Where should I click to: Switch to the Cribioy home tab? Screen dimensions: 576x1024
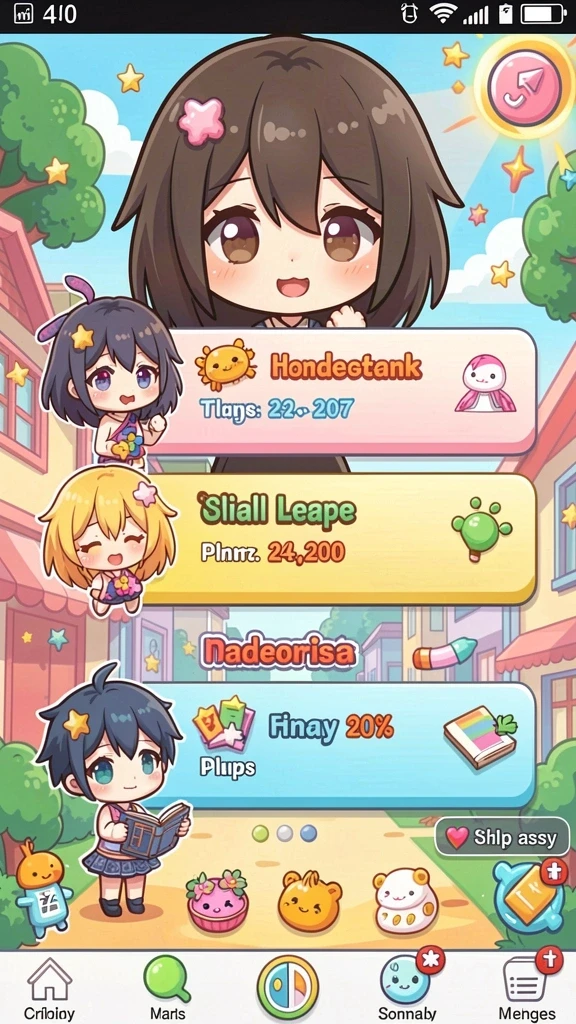50,988
